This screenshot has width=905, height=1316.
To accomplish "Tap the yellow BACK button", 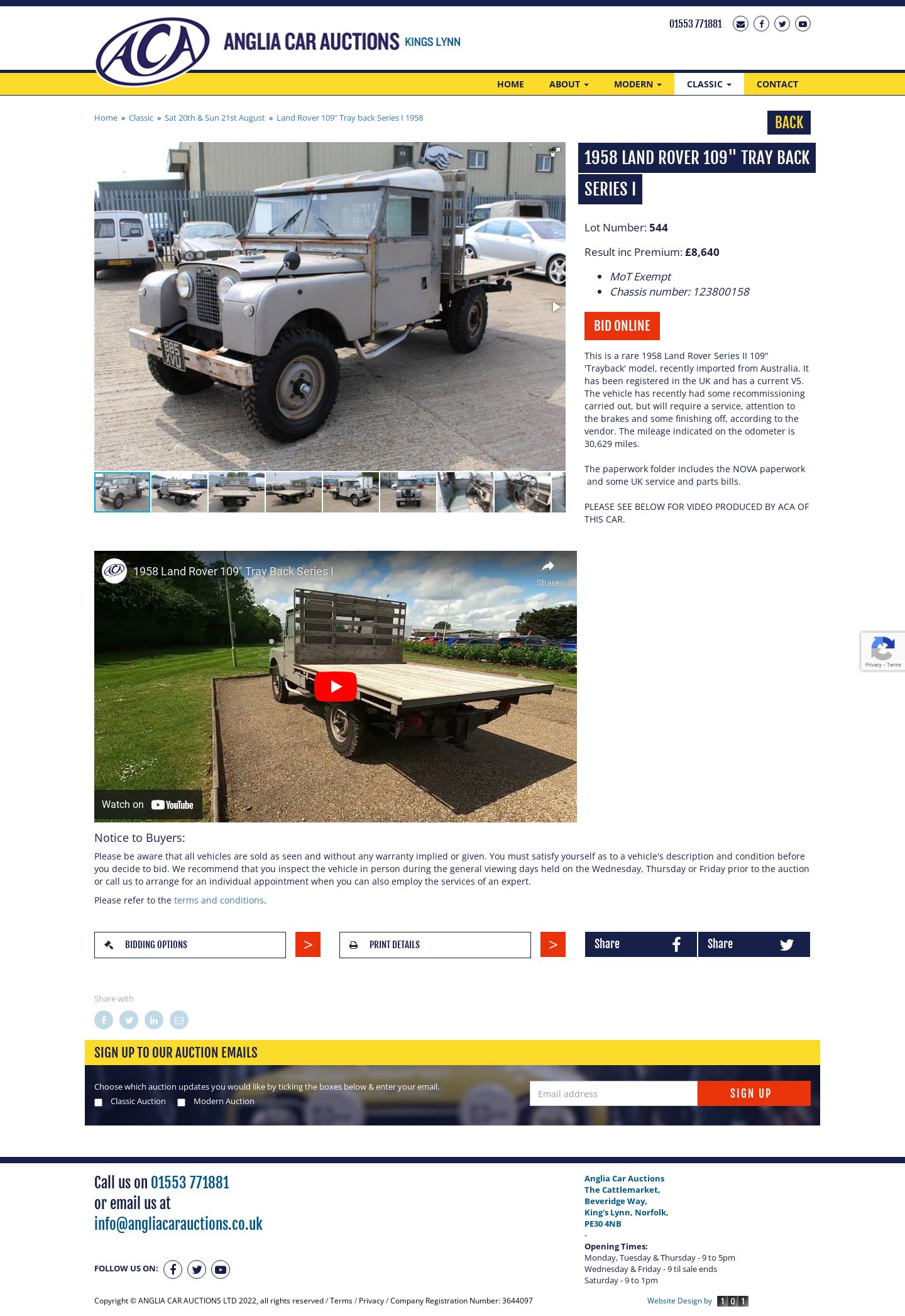I will [788, 123].
